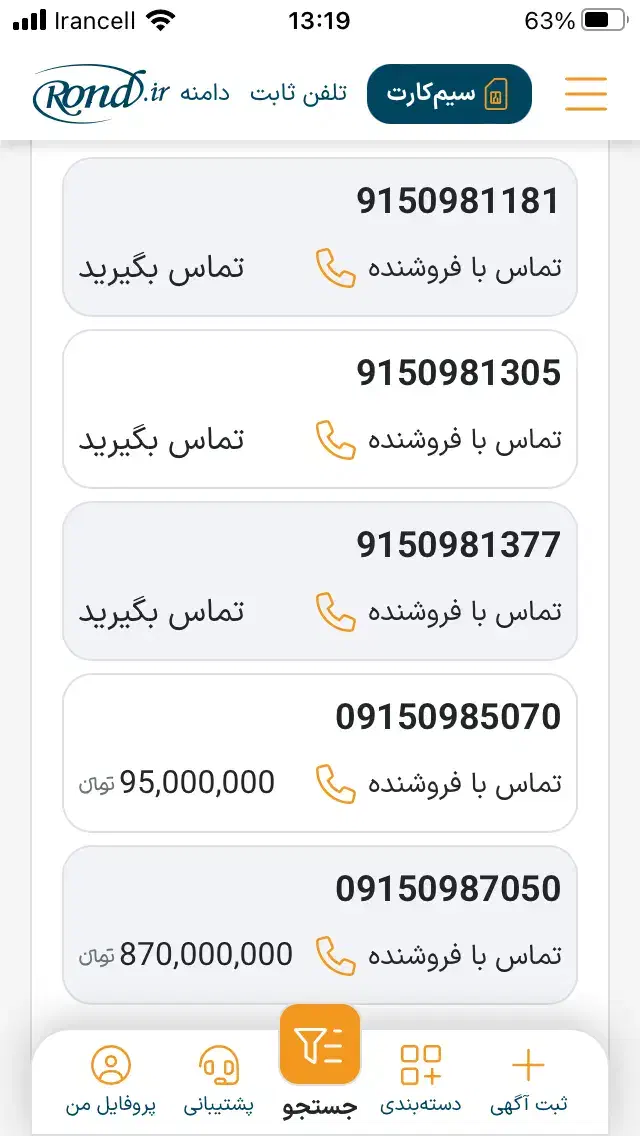Open the listing for number 9150981181
Screen dimensions: 640x1136
tap(458, 201)
